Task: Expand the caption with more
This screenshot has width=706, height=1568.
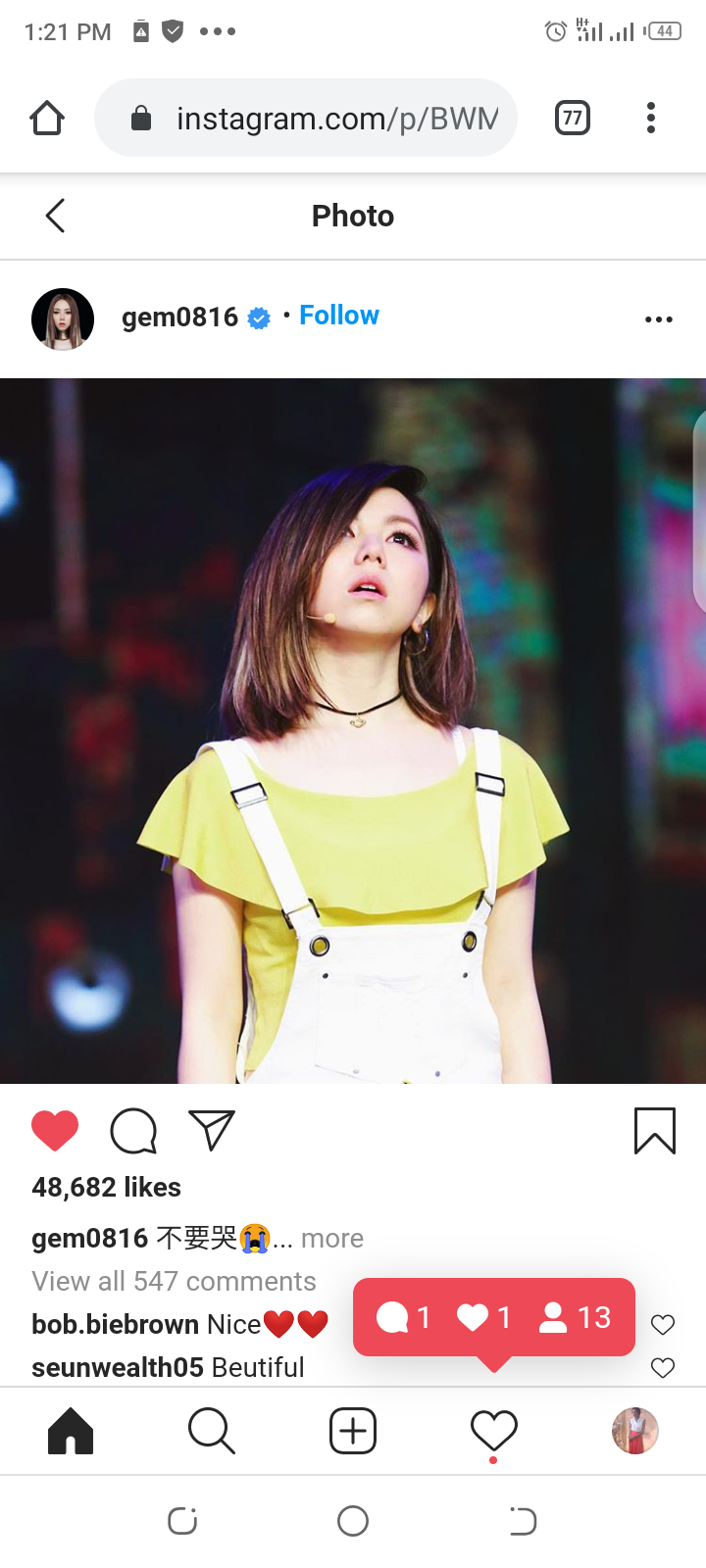Action: 332,1239
